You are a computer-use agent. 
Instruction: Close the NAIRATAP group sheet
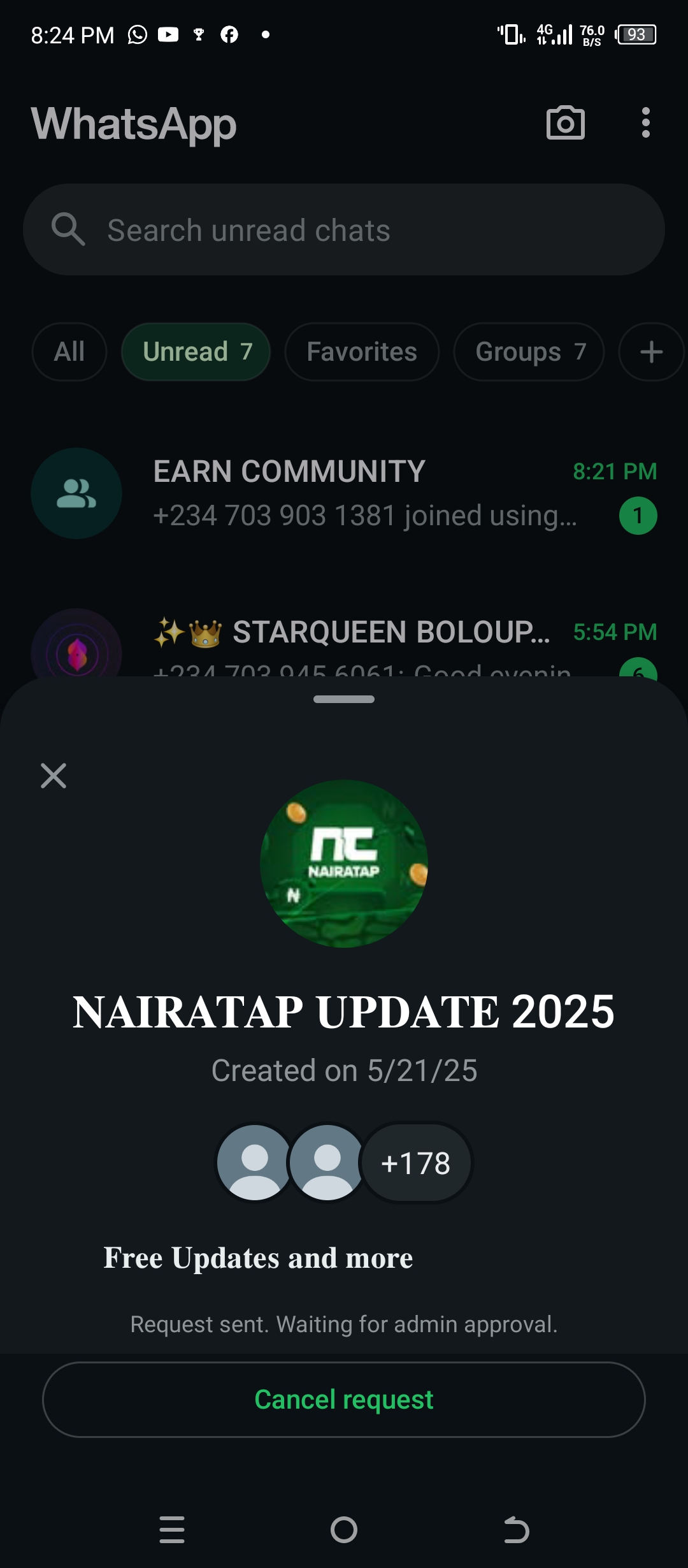(54, 776)
